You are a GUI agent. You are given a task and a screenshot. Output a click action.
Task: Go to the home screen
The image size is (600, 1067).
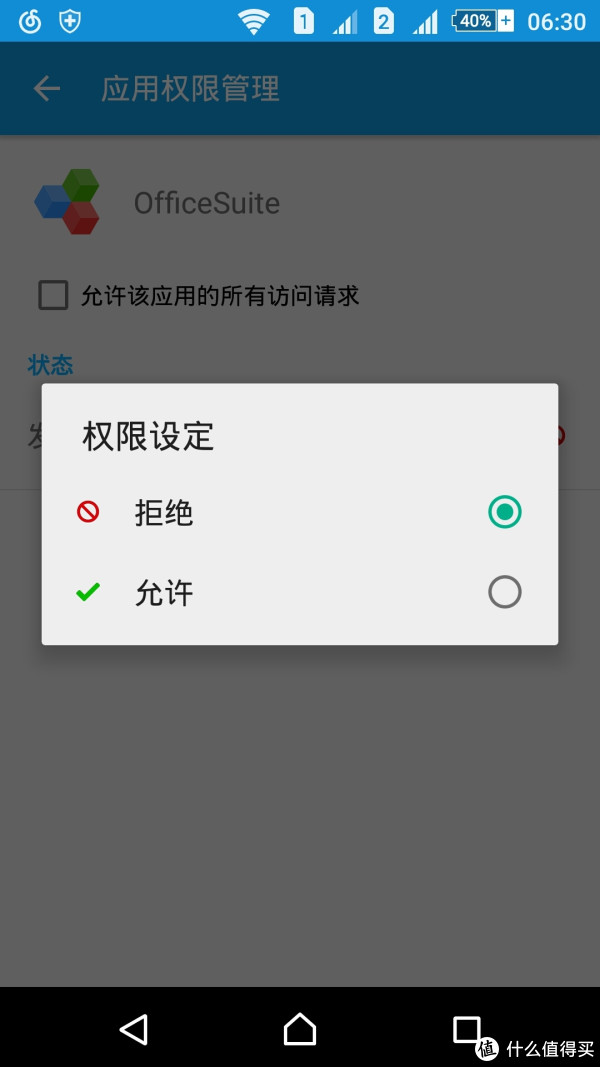tap(300, 1028)
